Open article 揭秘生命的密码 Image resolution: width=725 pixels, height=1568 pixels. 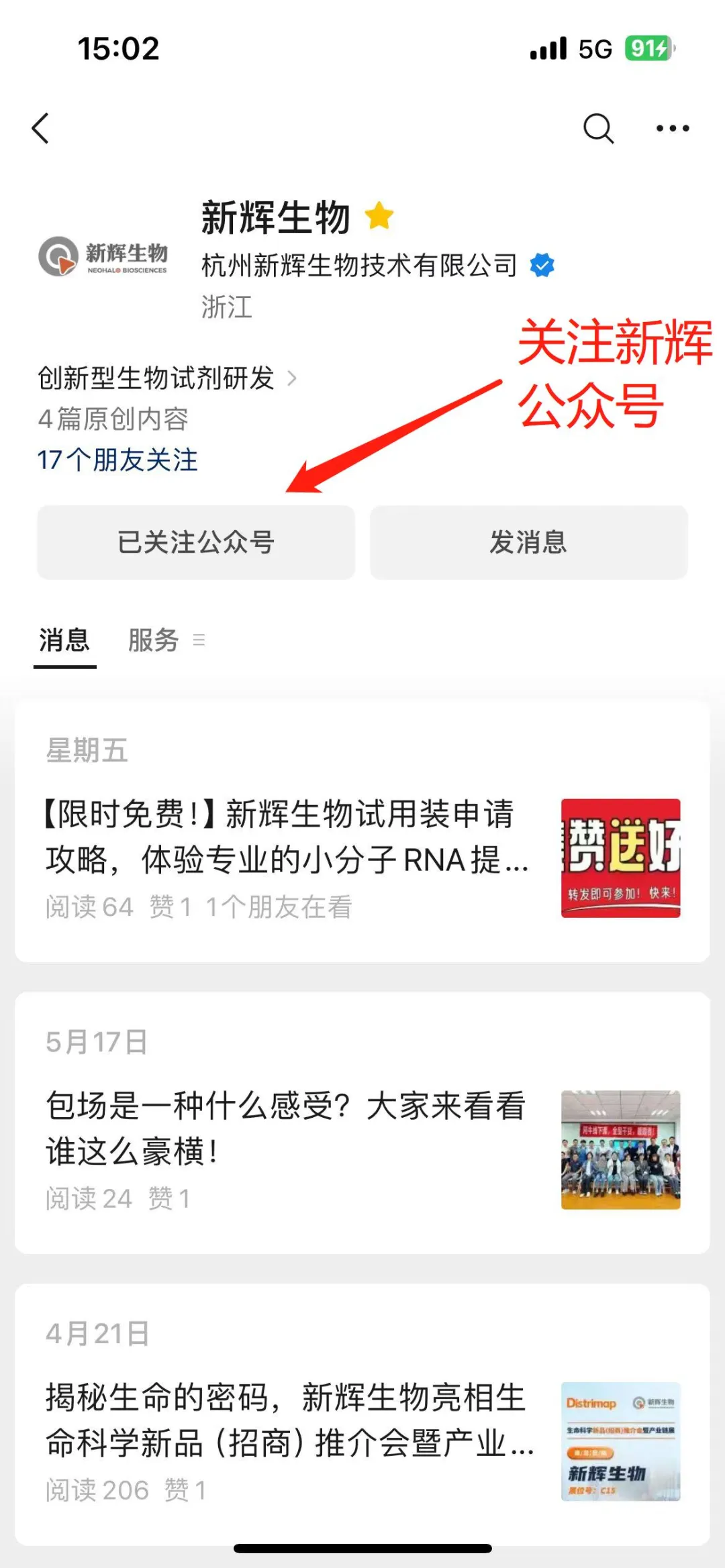coord(289,1420)
